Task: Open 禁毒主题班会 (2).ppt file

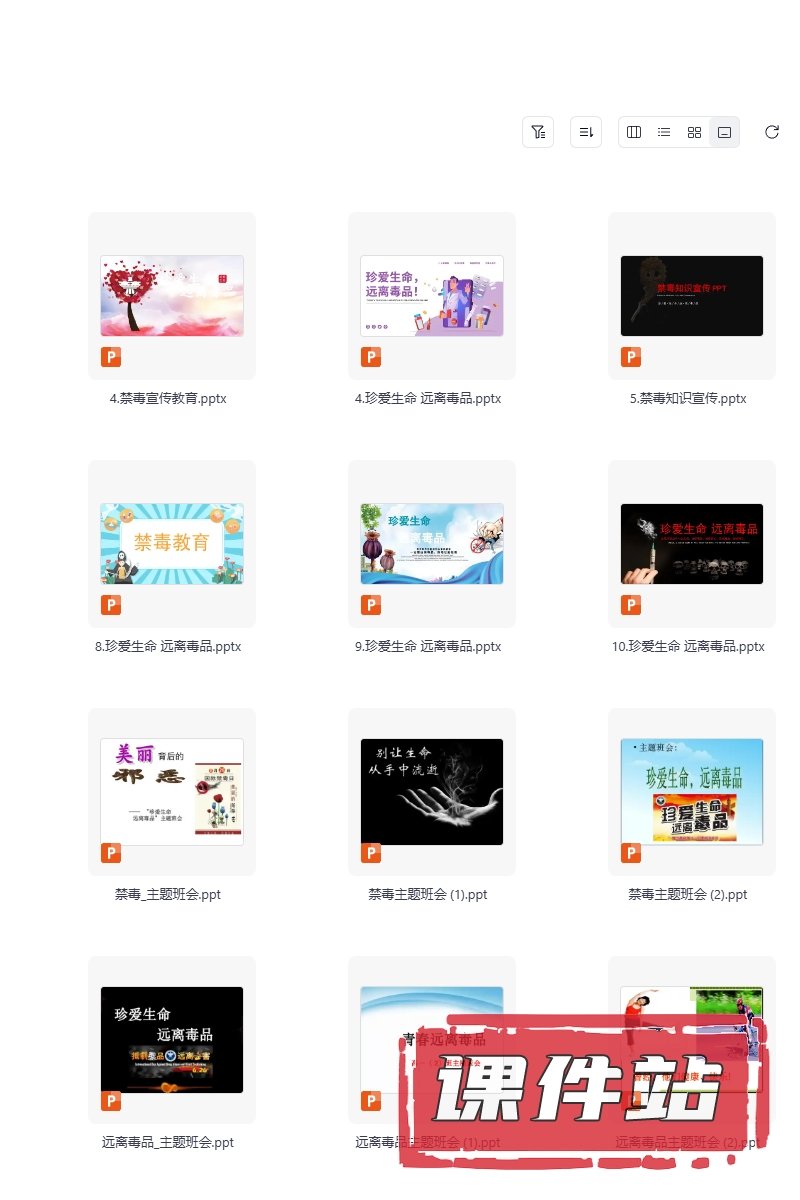Action: coord(692,792)
